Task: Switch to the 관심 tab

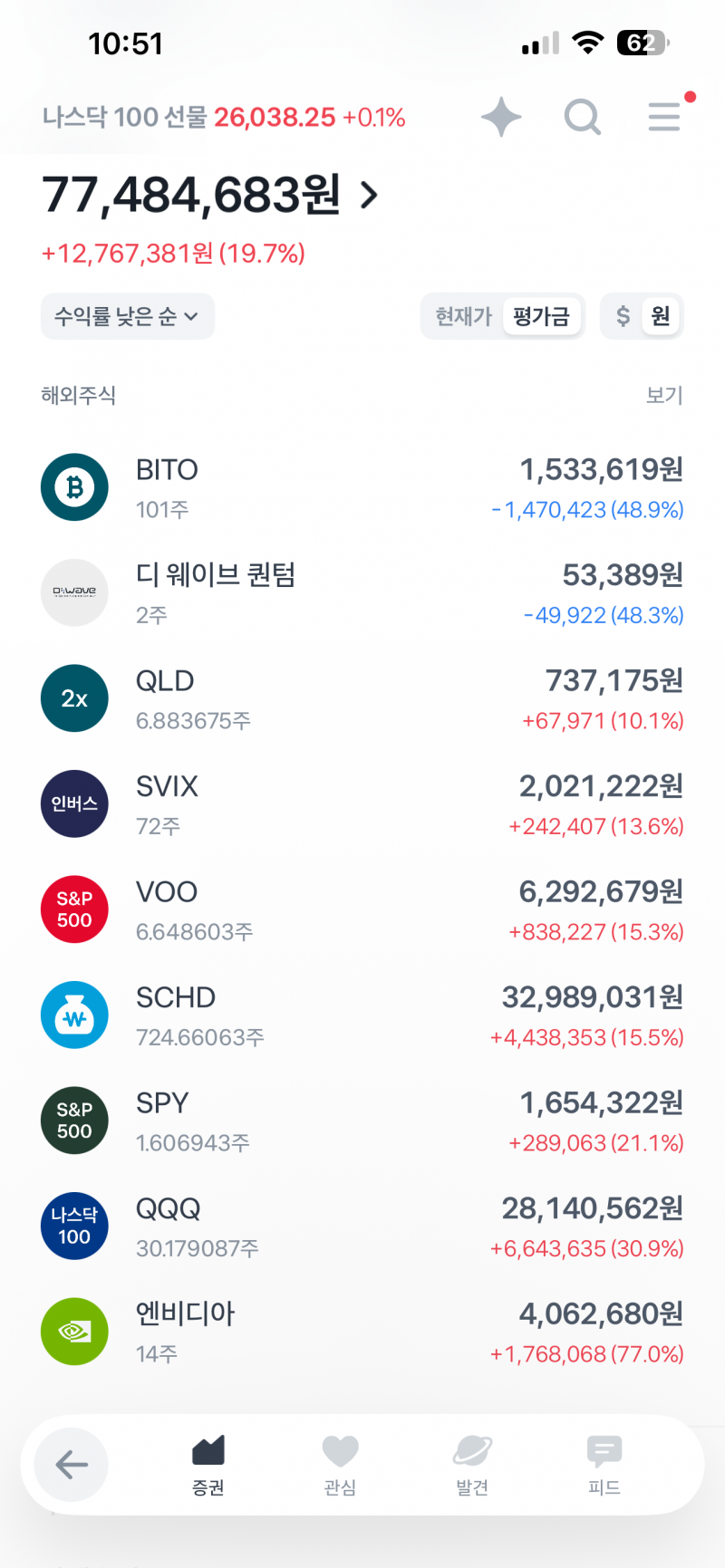Action: point(340,1464)
